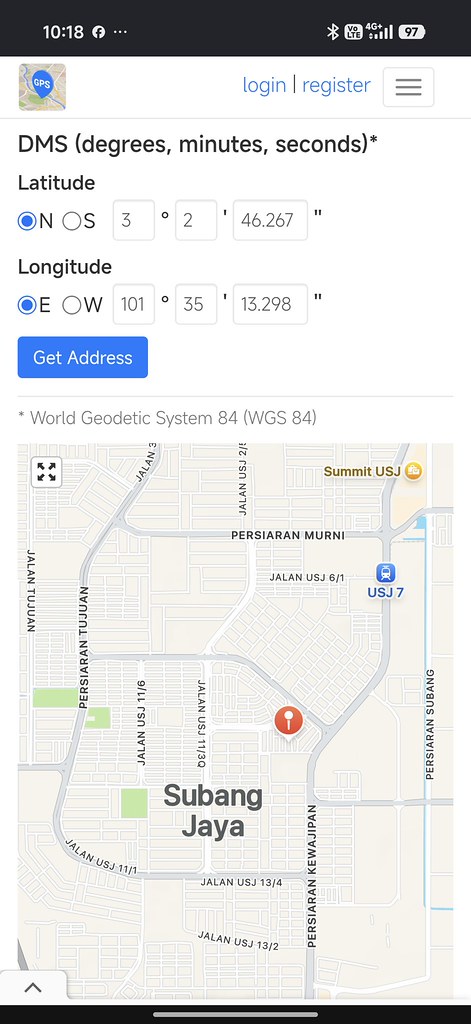Select the S latitude radio button

[71, 221]
